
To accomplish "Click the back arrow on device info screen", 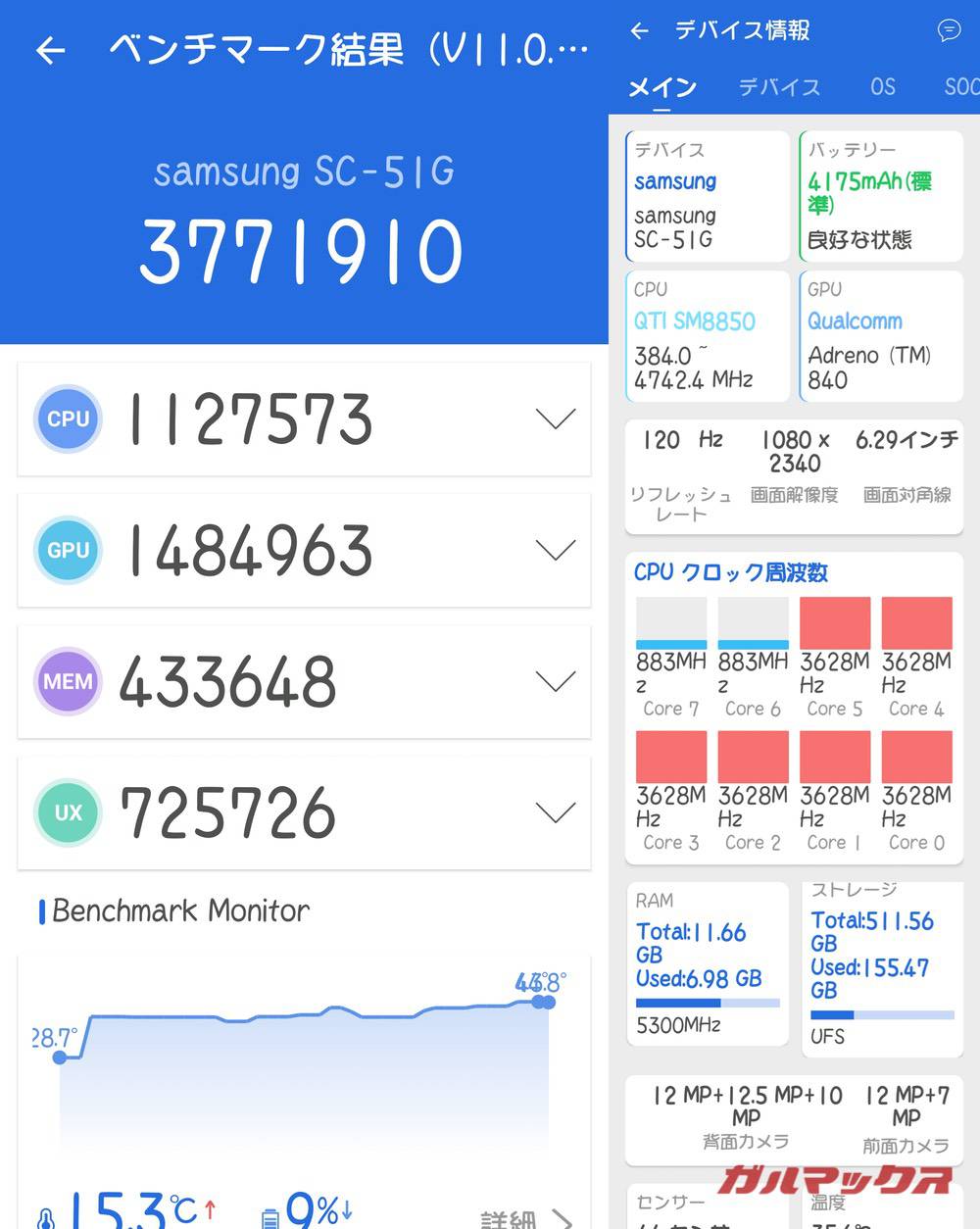I will pyautogui.click(x=638, y=31).
